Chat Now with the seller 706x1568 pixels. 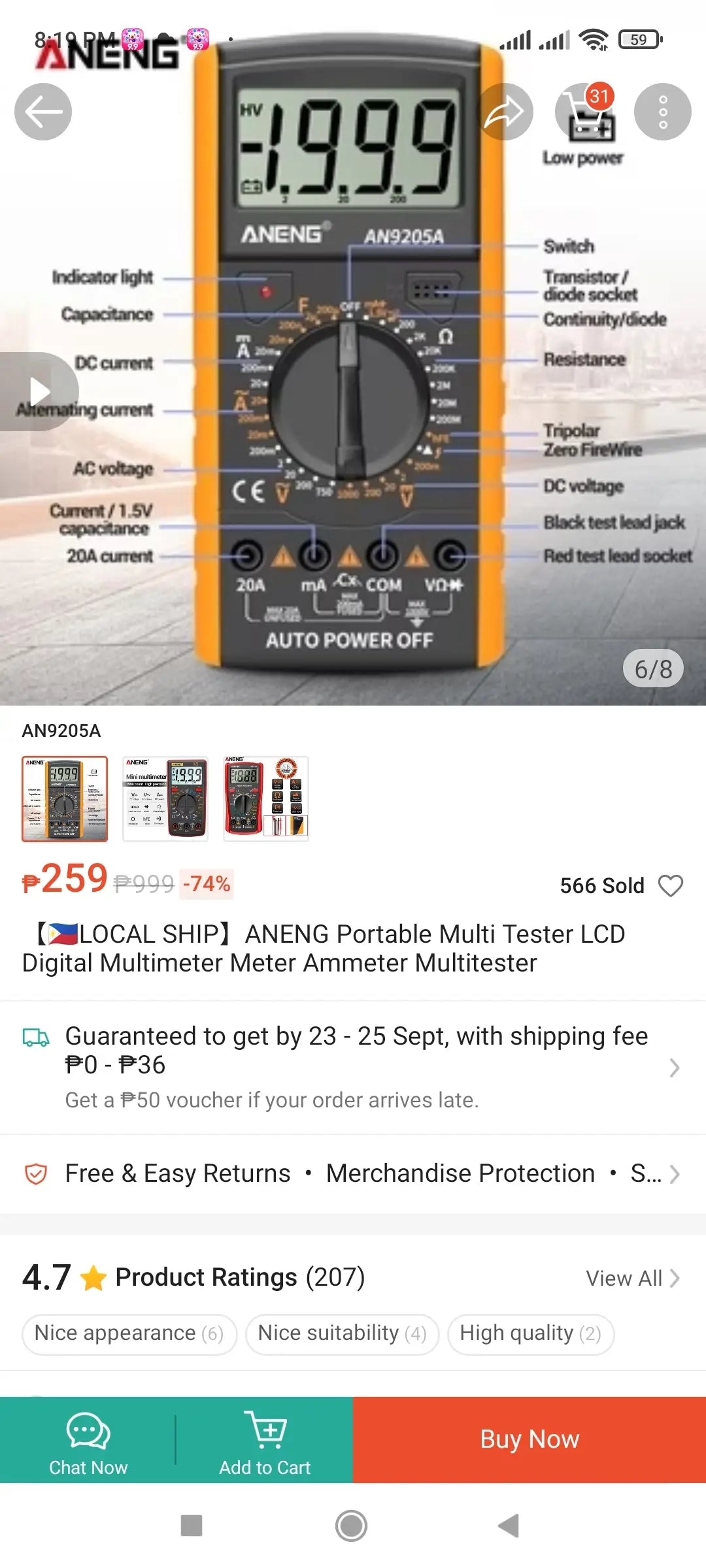click(88, 1441)
